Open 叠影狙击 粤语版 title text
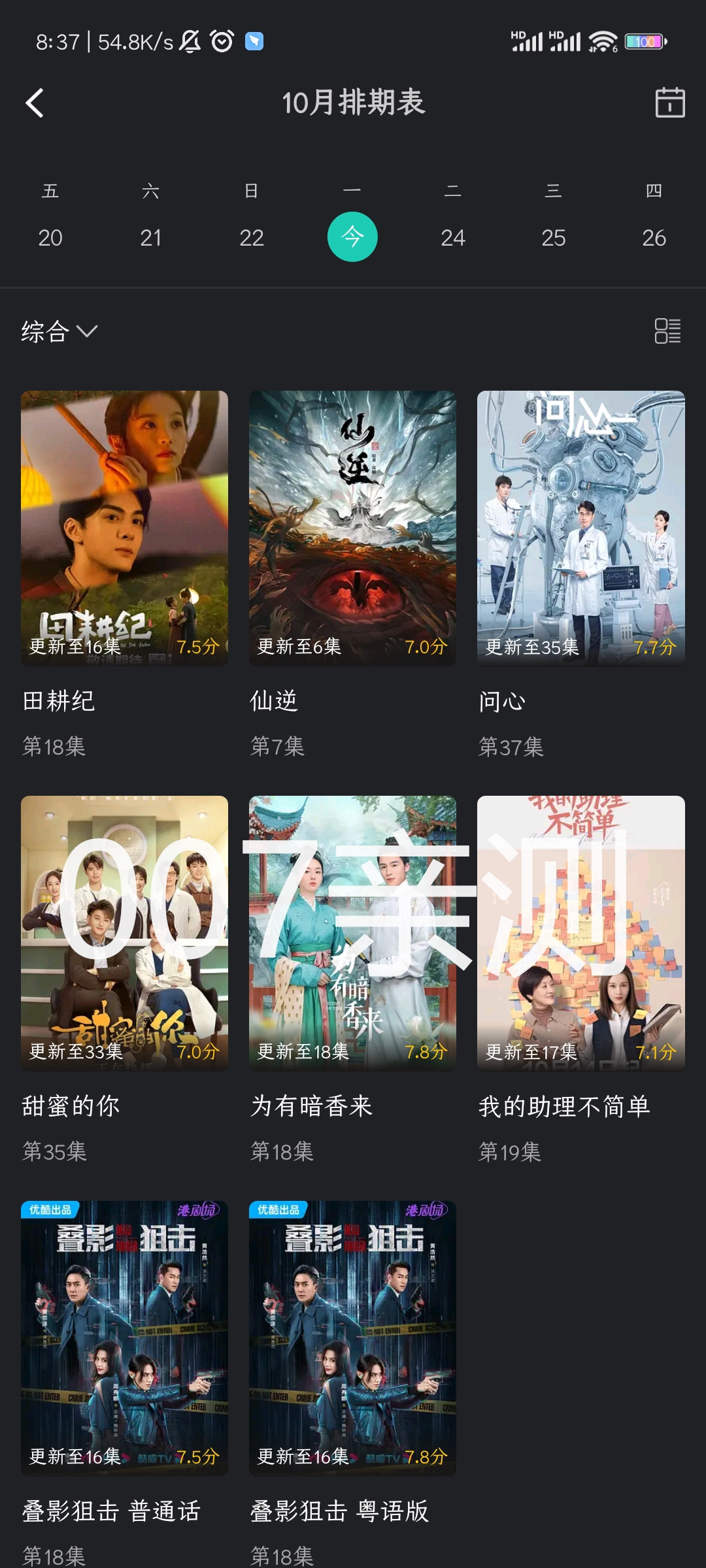 [340, 1511]
